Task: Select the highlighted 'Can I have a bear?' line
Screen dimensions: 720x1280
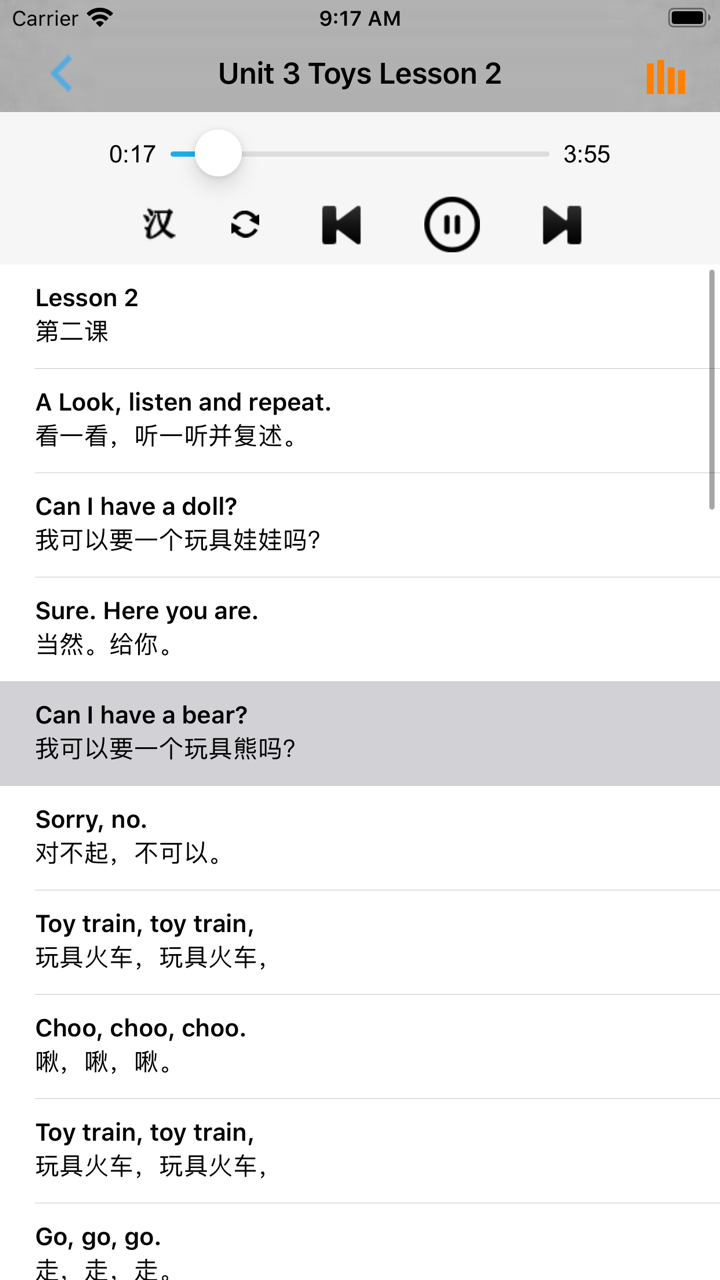Action: (360, 730)
